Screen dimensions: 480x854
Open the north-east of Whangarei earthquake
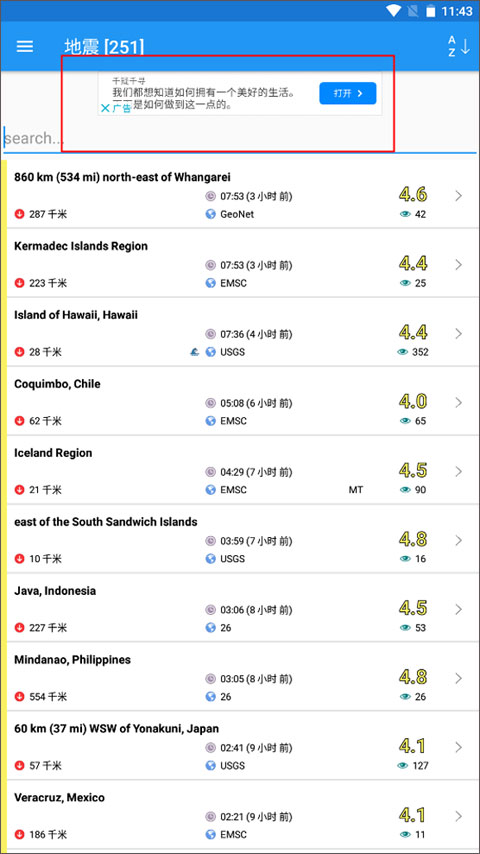pyautogui.click(x=240, y=194)
